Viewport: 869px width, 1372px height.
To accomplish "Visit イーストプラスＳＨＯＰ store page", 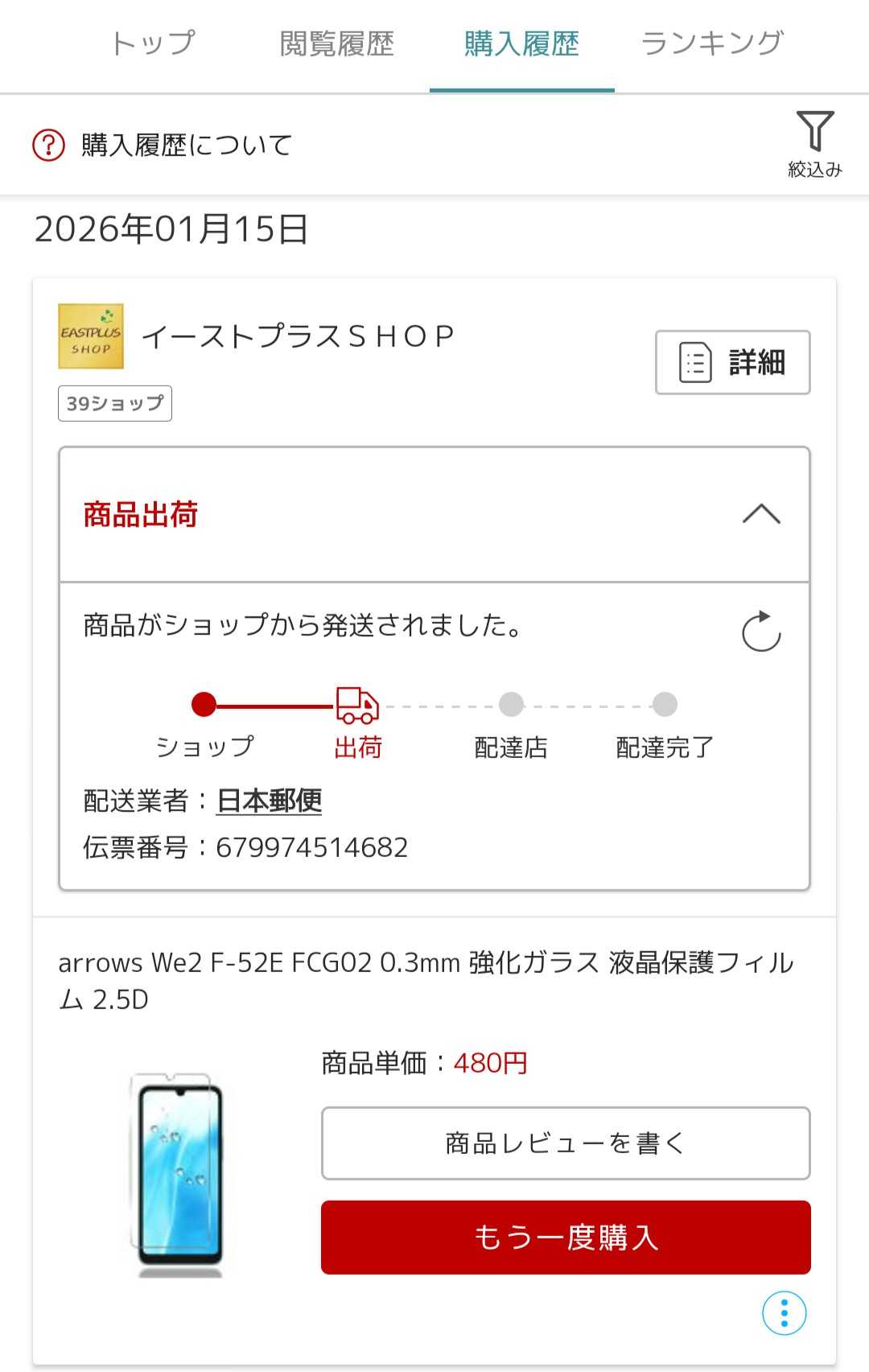I will 298,336.
